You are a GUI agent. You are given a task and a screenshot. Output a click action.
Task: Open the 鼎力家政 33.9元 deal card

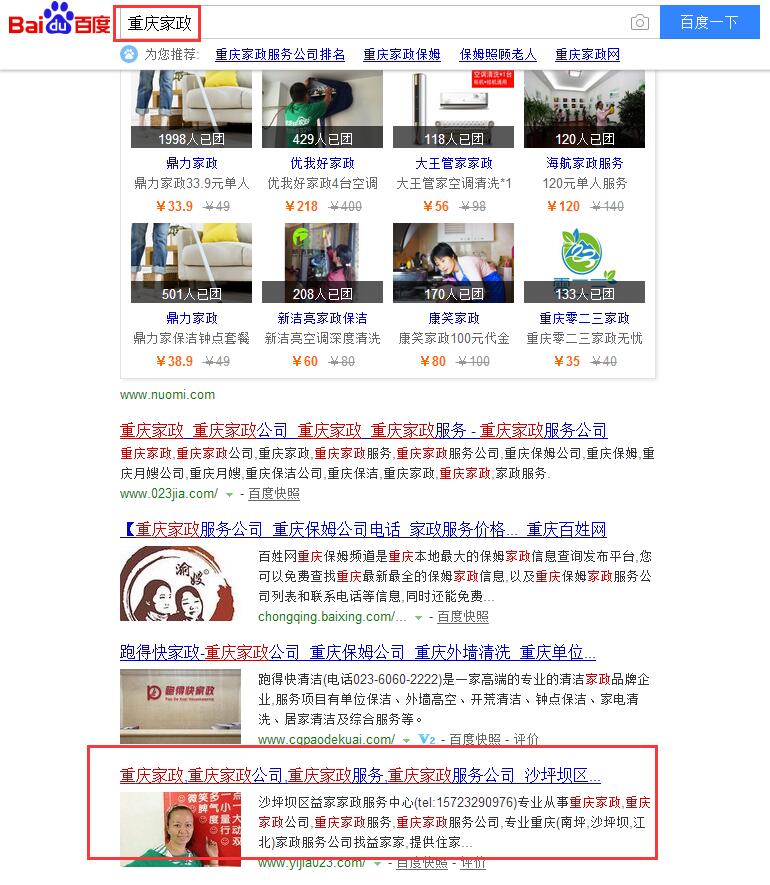click(191, 163)
